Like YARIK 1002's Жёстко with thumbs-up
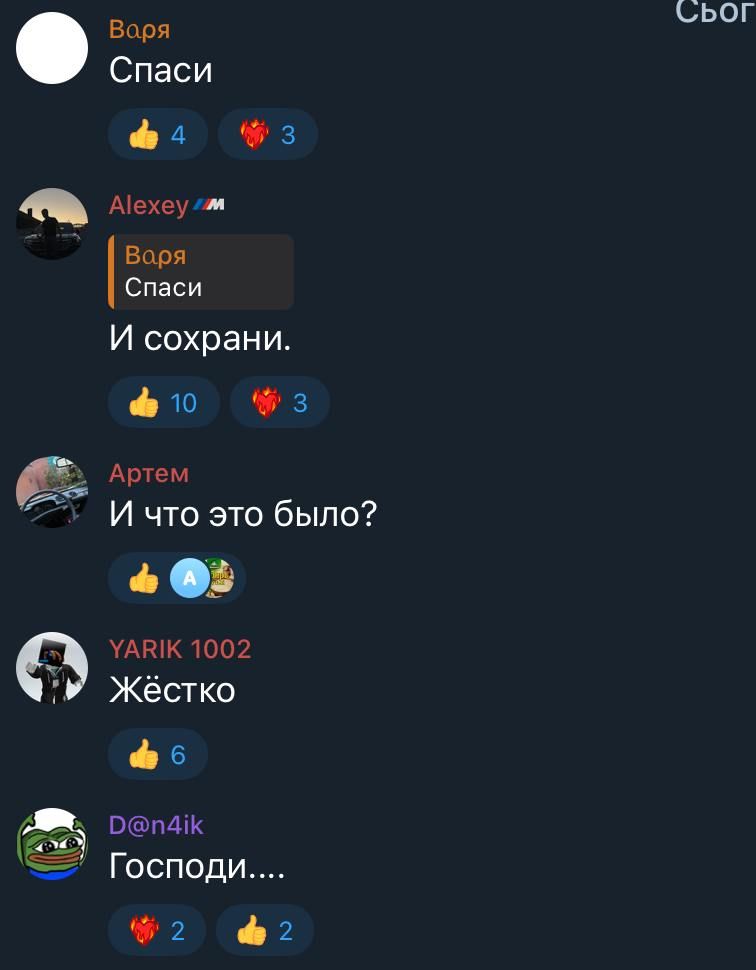Image resolution: width=756 pixels, height=970 pixels. 158,754
